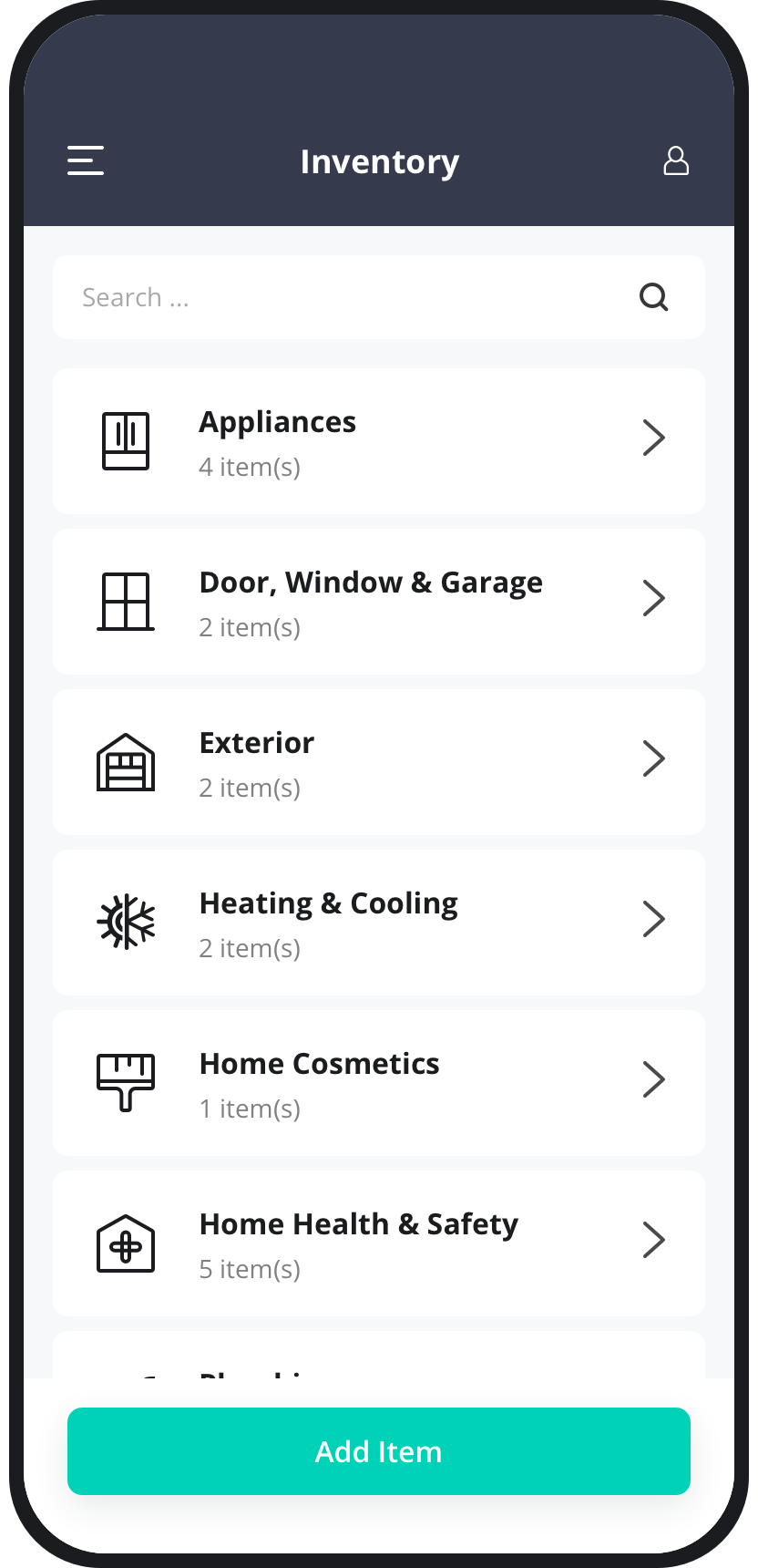The height and width of the screenshot is (1568, 758).
Task: Tap the search input field
Action: [x=379, y=297]
